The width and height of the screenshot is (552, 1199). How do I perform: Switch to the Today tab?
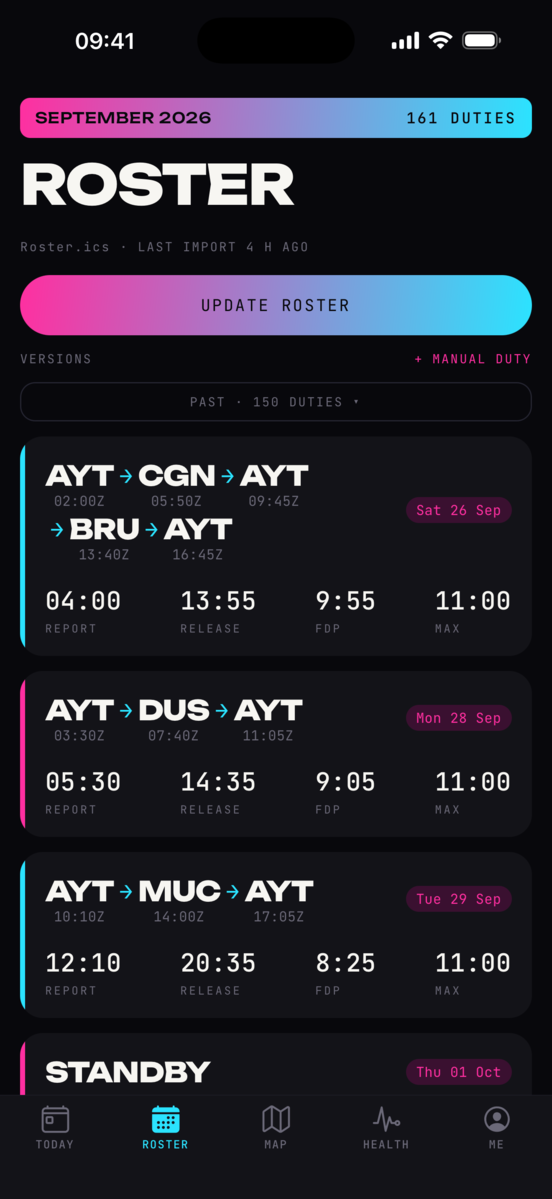(55, 1128)
